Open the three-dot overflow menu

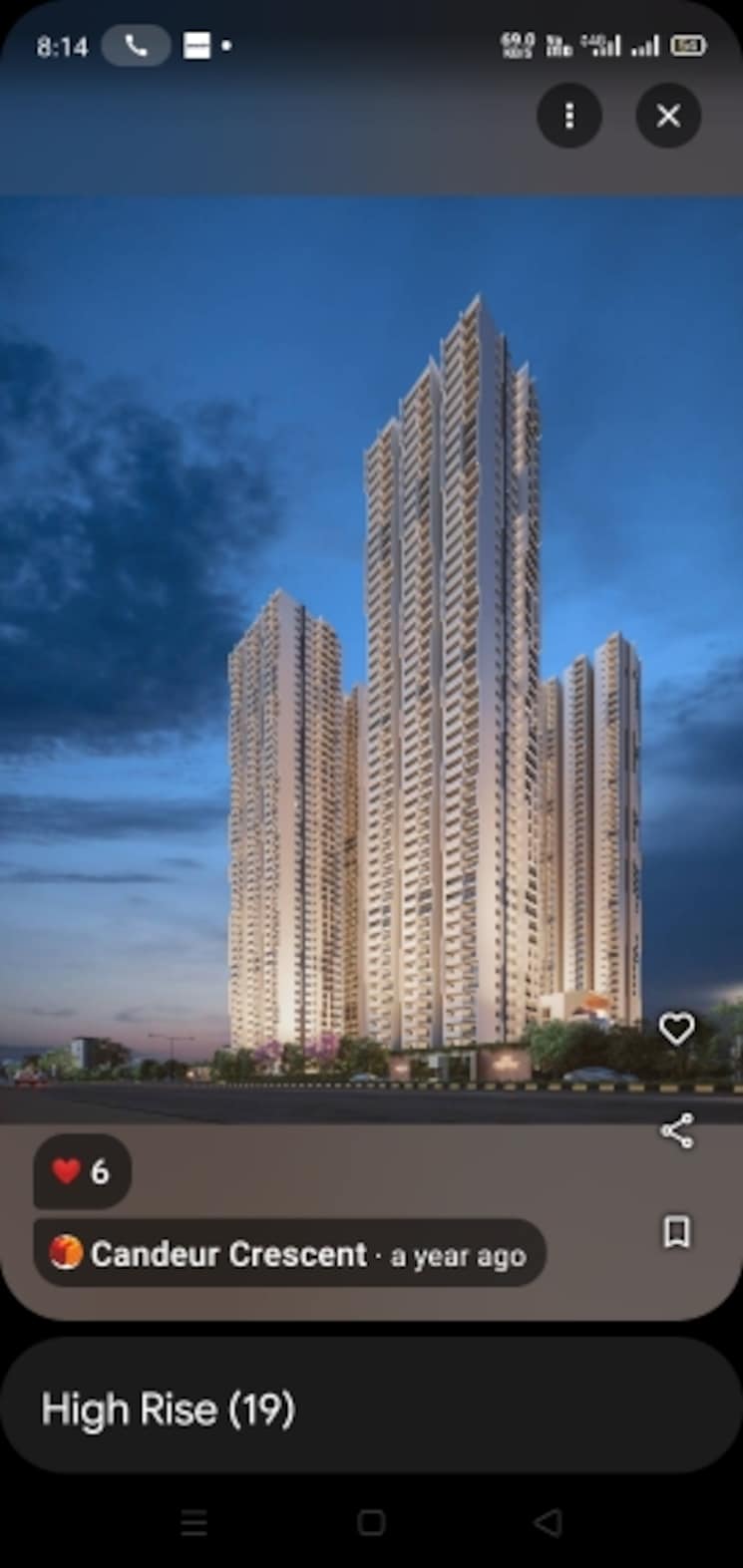click(x=569, y=116)
